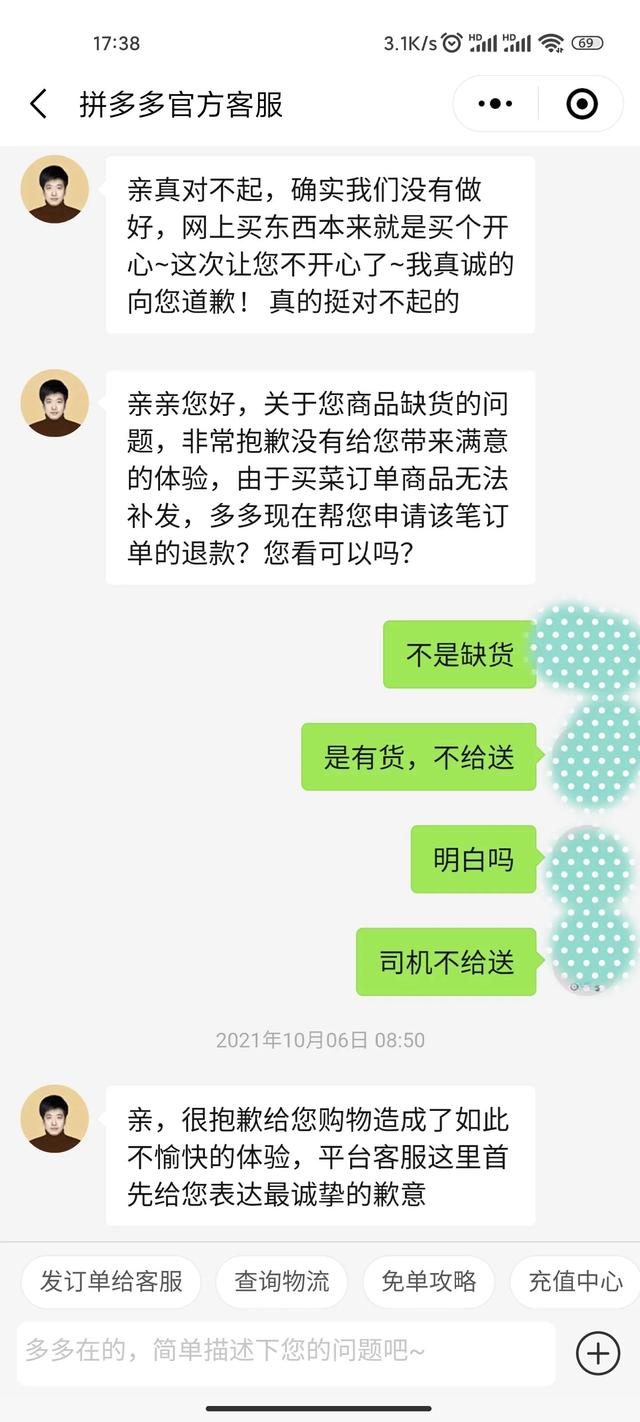Close the mini program with circle button
Screen dimensions: 640x1422
tap(581, 104)
